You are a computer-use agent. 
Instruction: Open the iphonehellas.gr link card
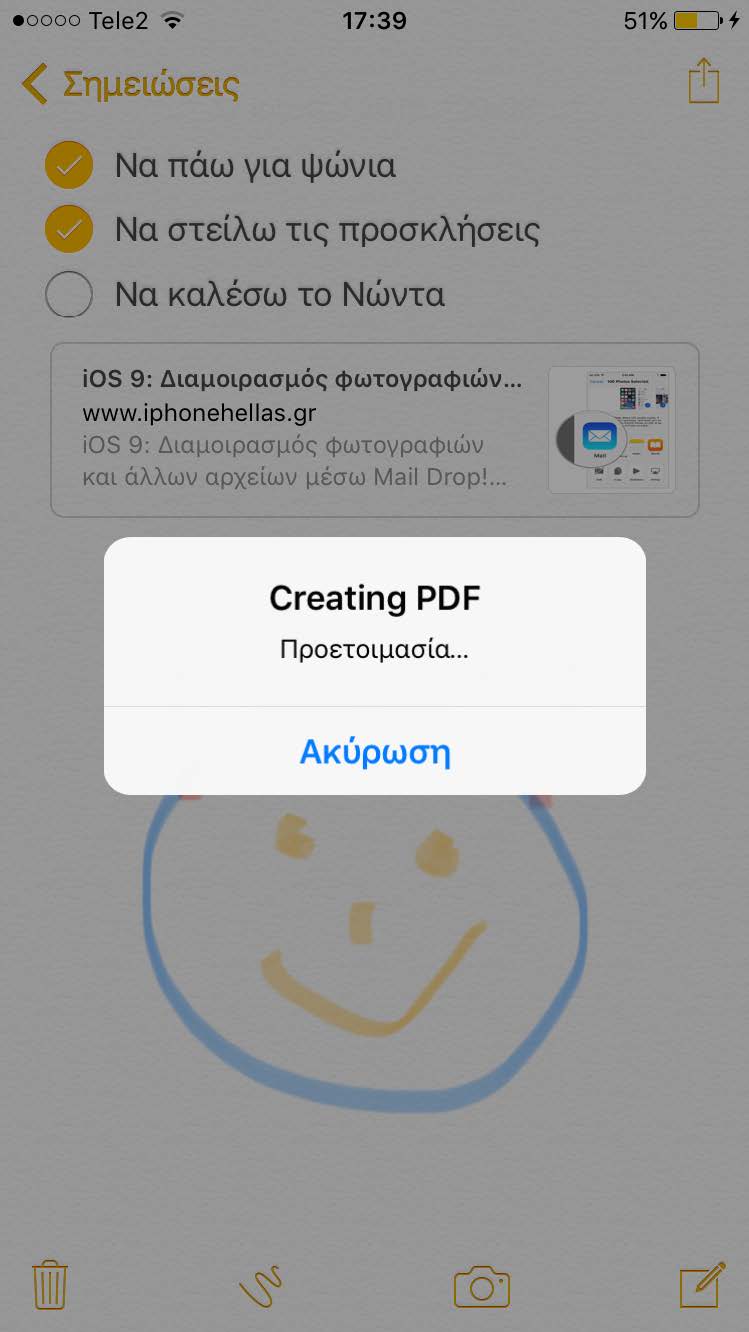(374, 430)
